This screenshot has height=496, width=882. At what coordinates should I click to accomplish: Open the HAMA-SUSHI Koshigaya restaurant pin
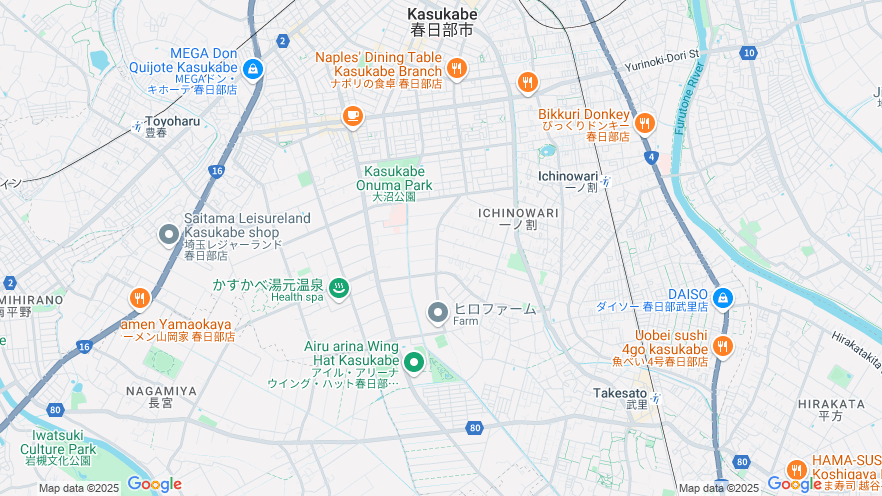click(797, 470)
